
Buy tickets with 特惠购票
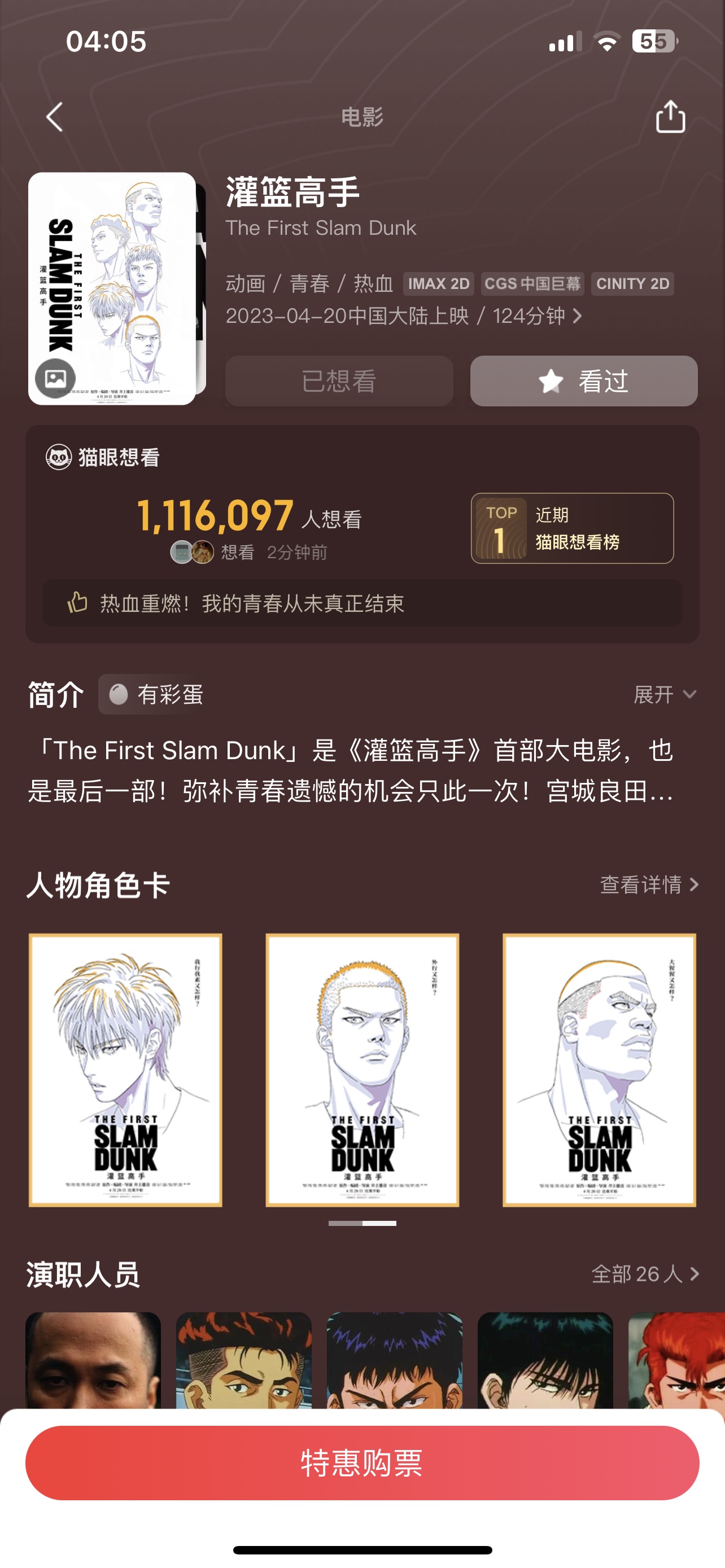tap(362, 1462)
